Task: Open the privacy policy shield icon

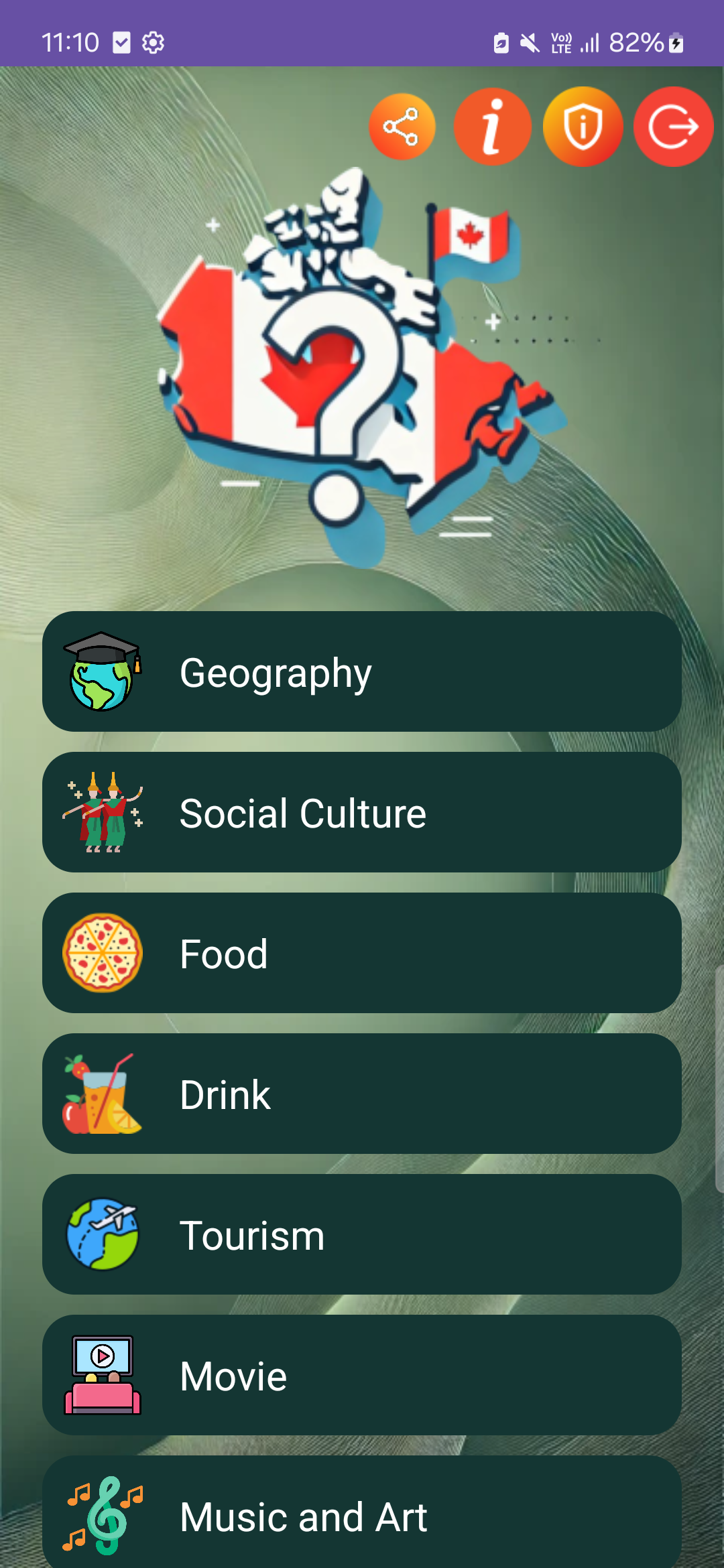Action: coord(583,127)
